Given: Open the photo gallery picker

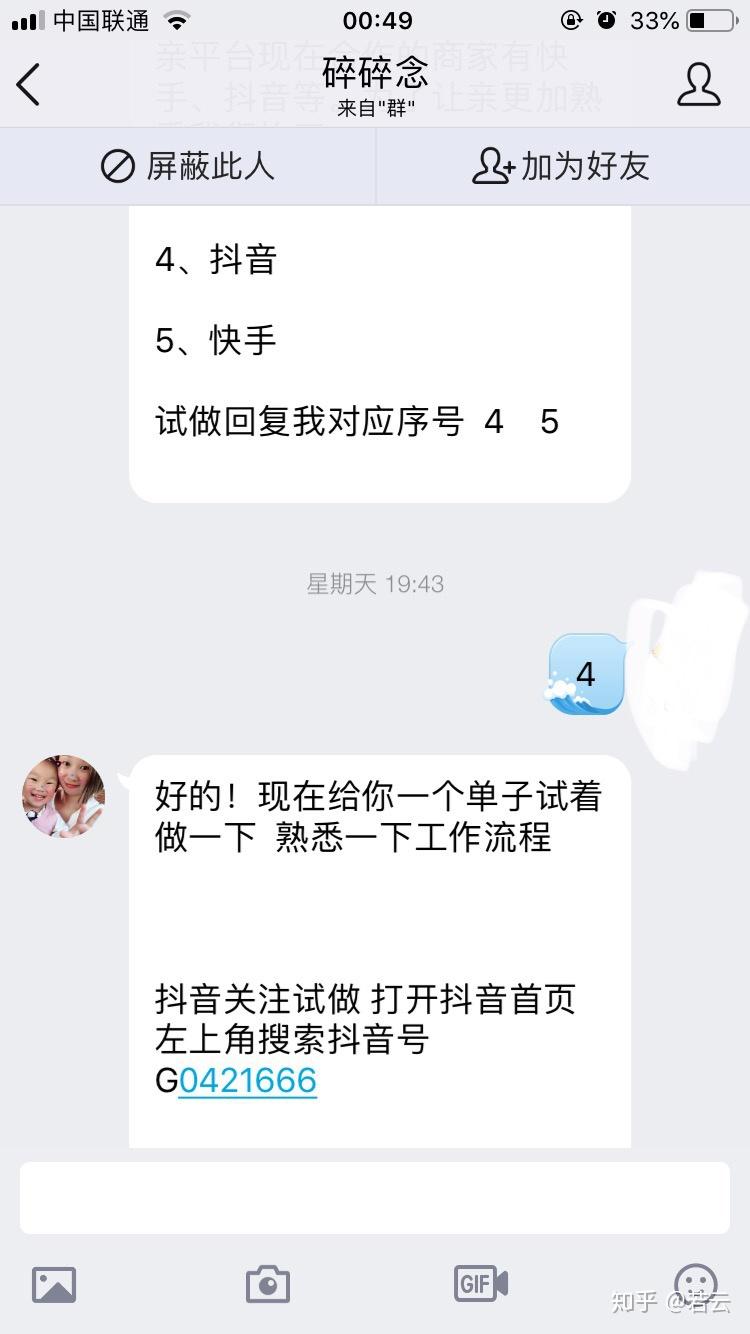Looking at the screenshot, I should pos(54,1284).
